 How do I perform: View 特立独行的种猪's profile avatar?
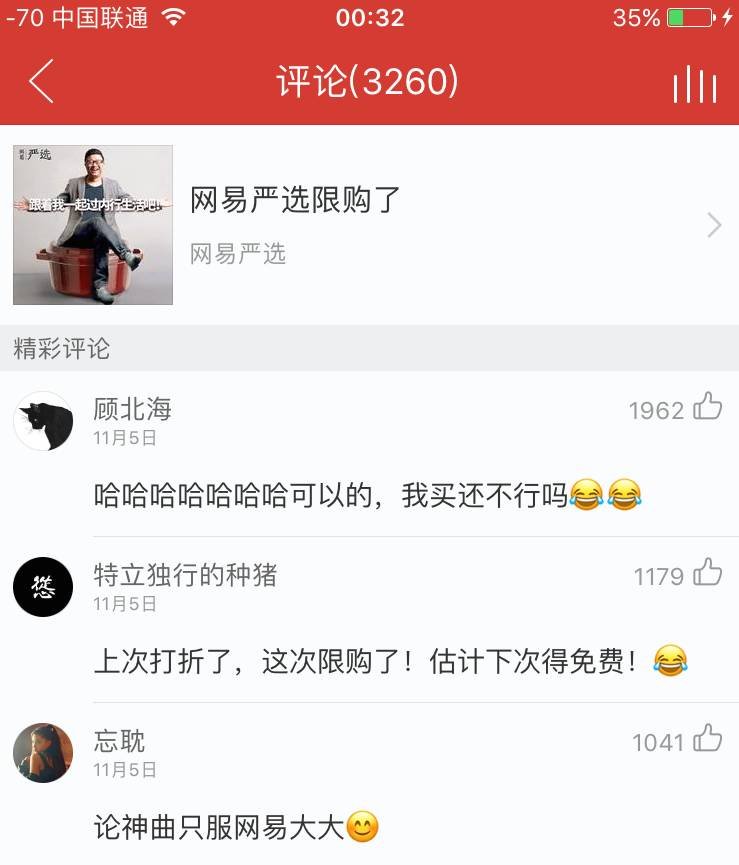[43, 587]
